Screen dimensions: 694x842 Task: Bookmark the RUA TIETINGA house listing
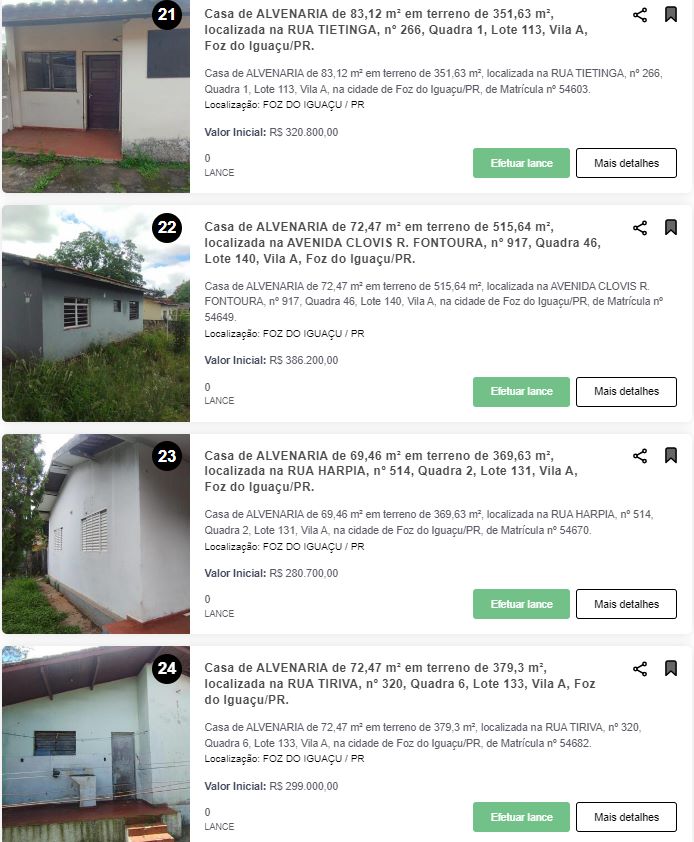click(x=671, y=15)
